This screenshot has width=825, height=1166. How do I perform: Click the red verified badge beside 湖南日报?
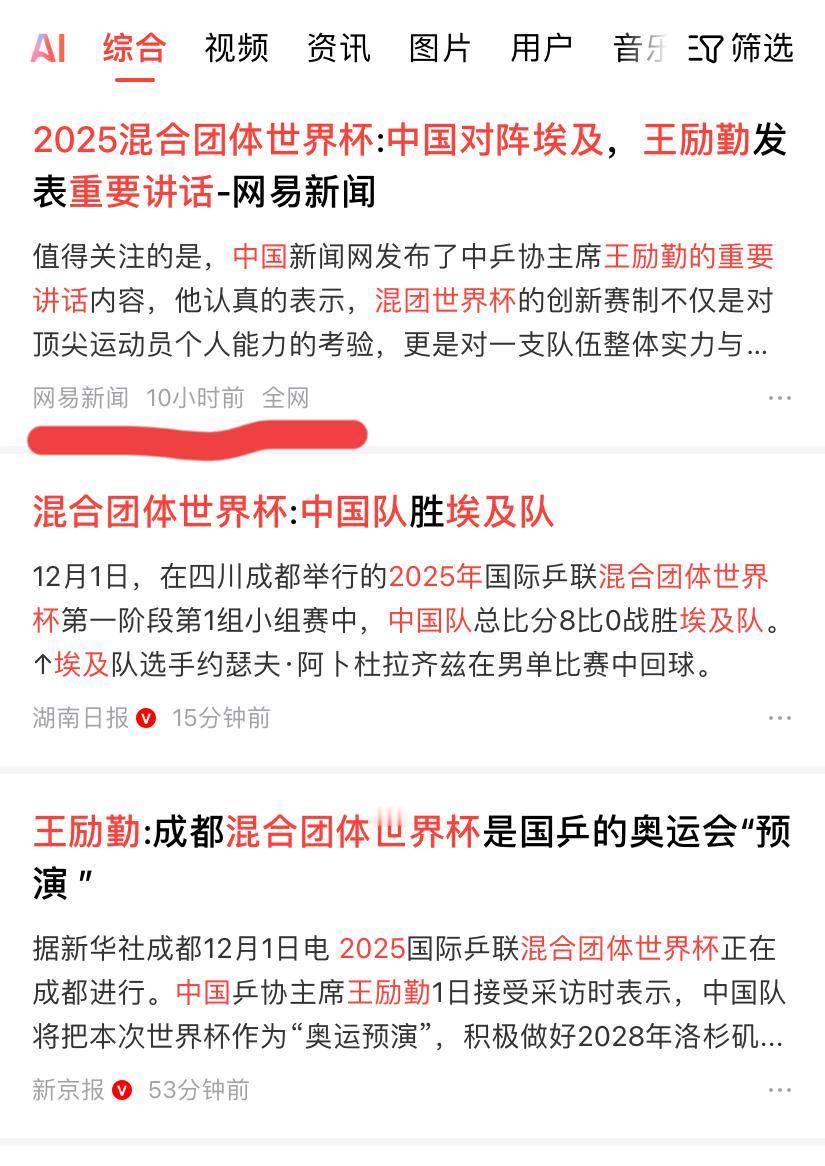click(x=145, y=718)
